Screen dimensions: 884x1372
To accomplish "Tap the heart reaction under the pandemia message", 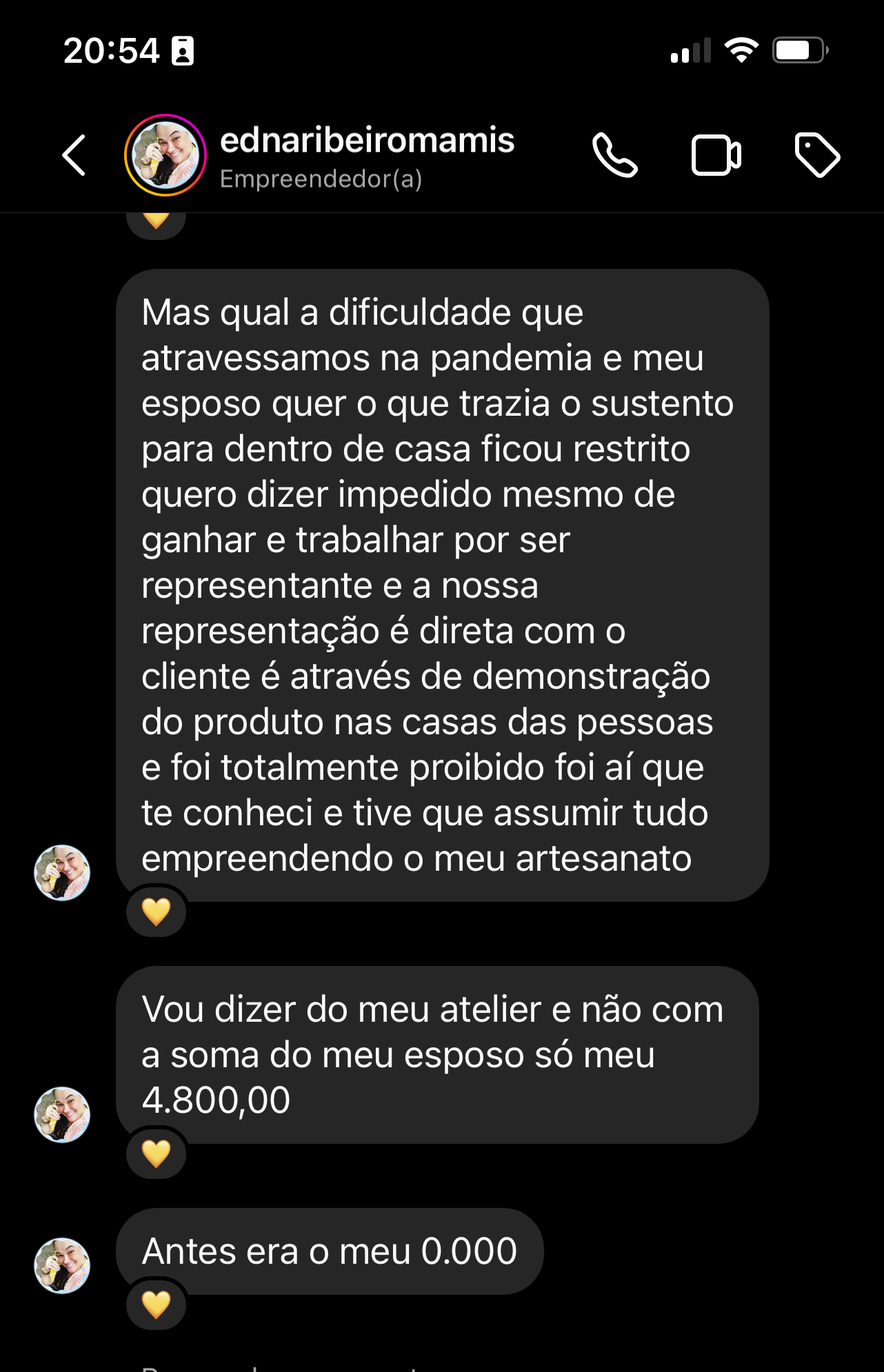I will click(157, 911).
